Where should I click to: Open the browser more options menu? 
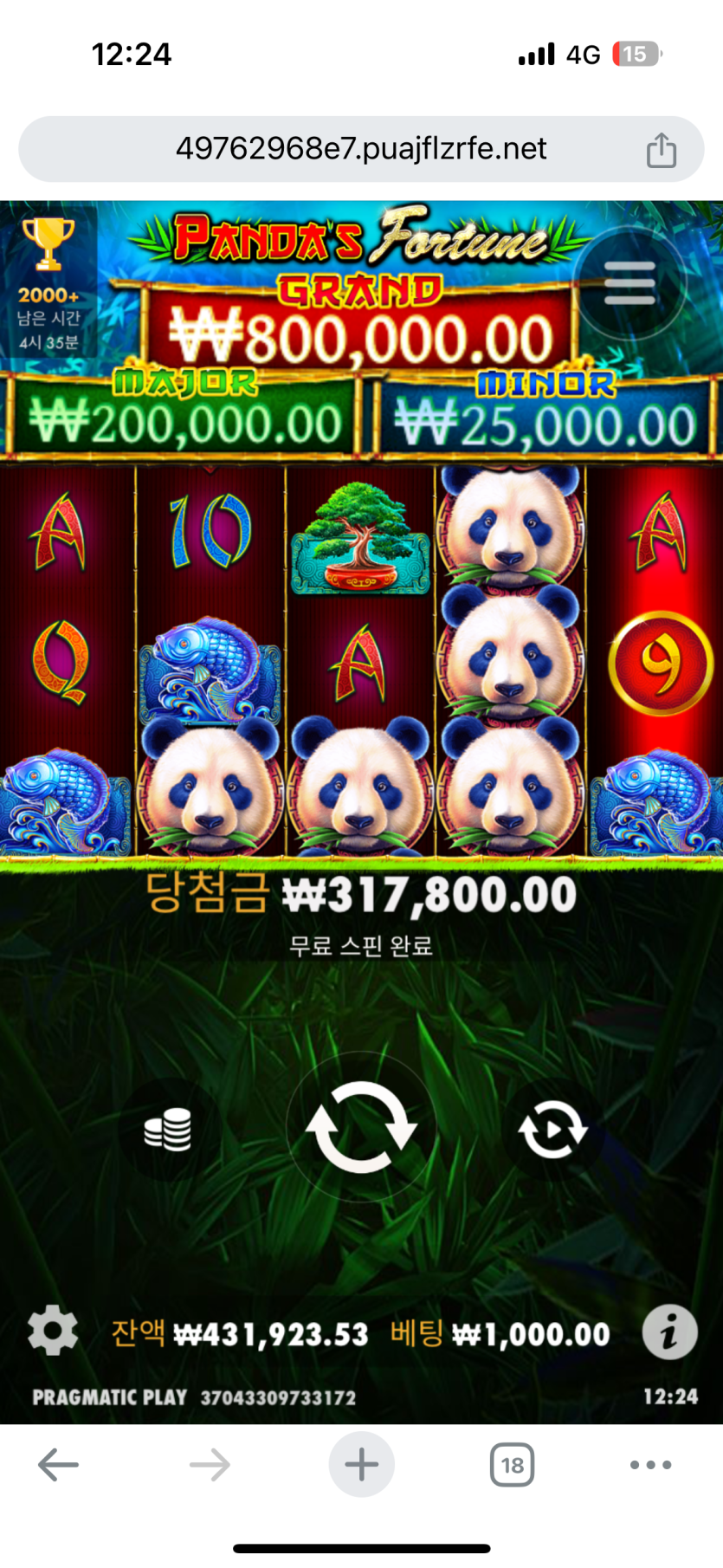click(651, 1465)
